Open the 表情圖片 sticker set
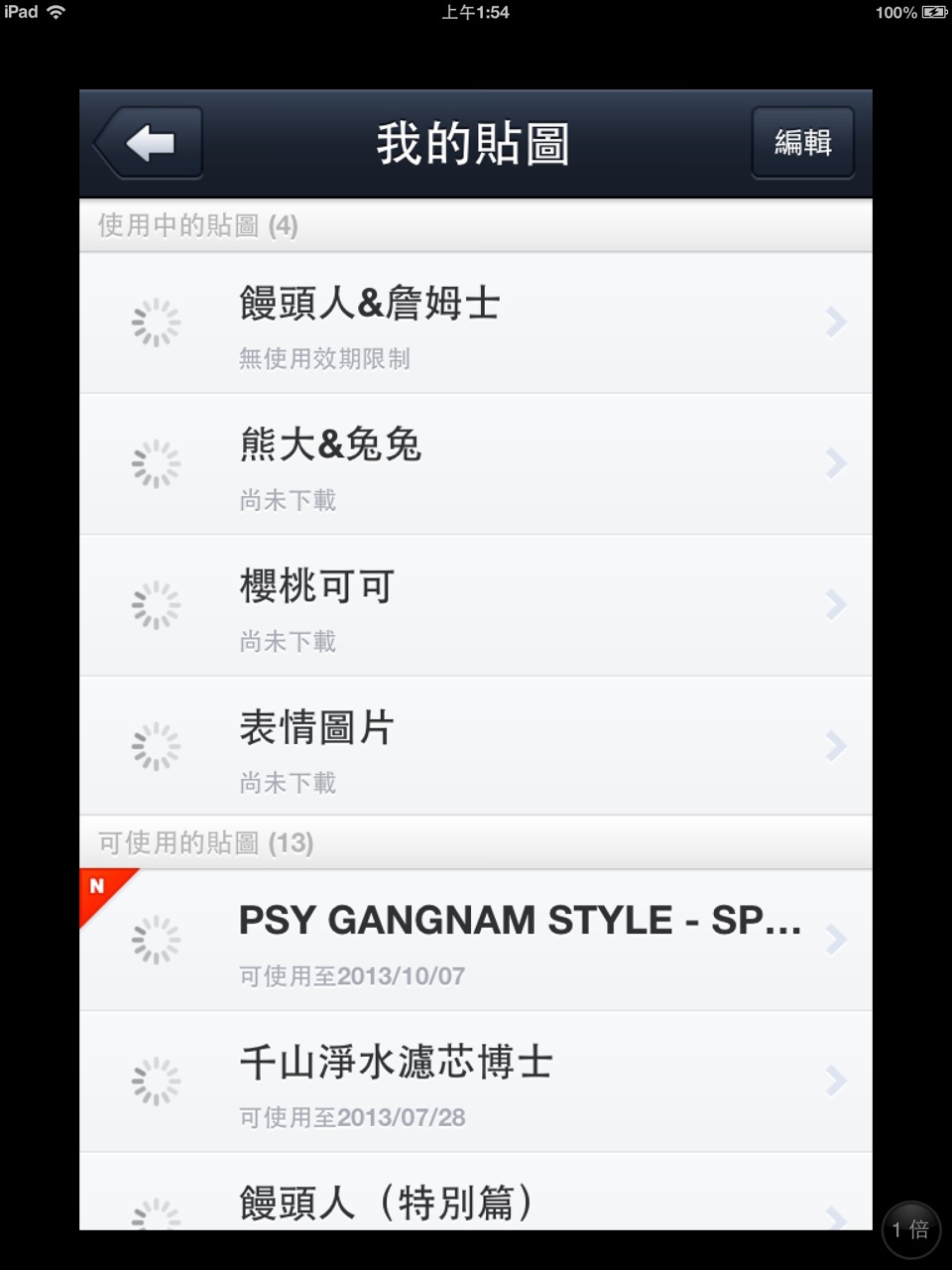952x1270 pixels. point(476,746)
